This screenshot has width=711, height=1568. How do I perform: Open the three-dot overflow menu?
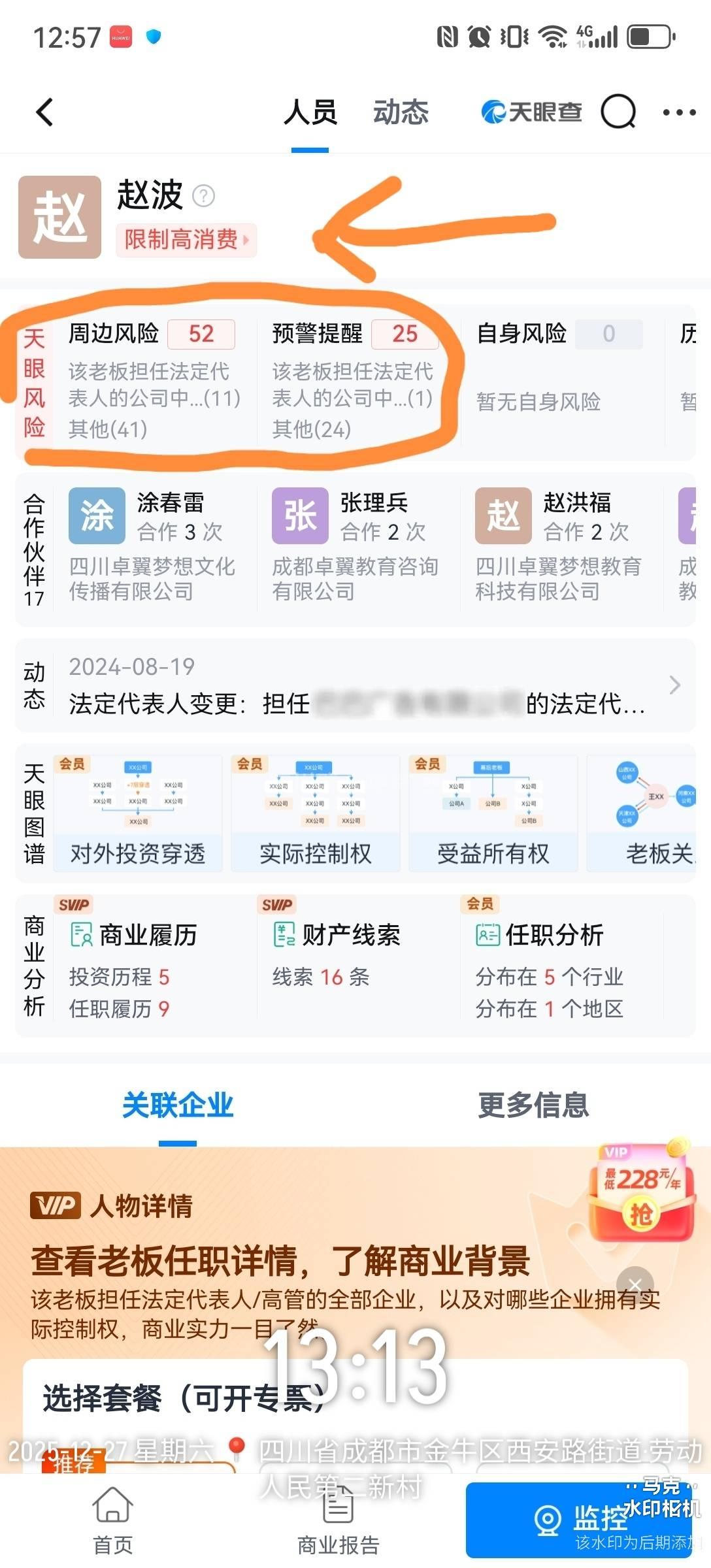coord(679,112)
